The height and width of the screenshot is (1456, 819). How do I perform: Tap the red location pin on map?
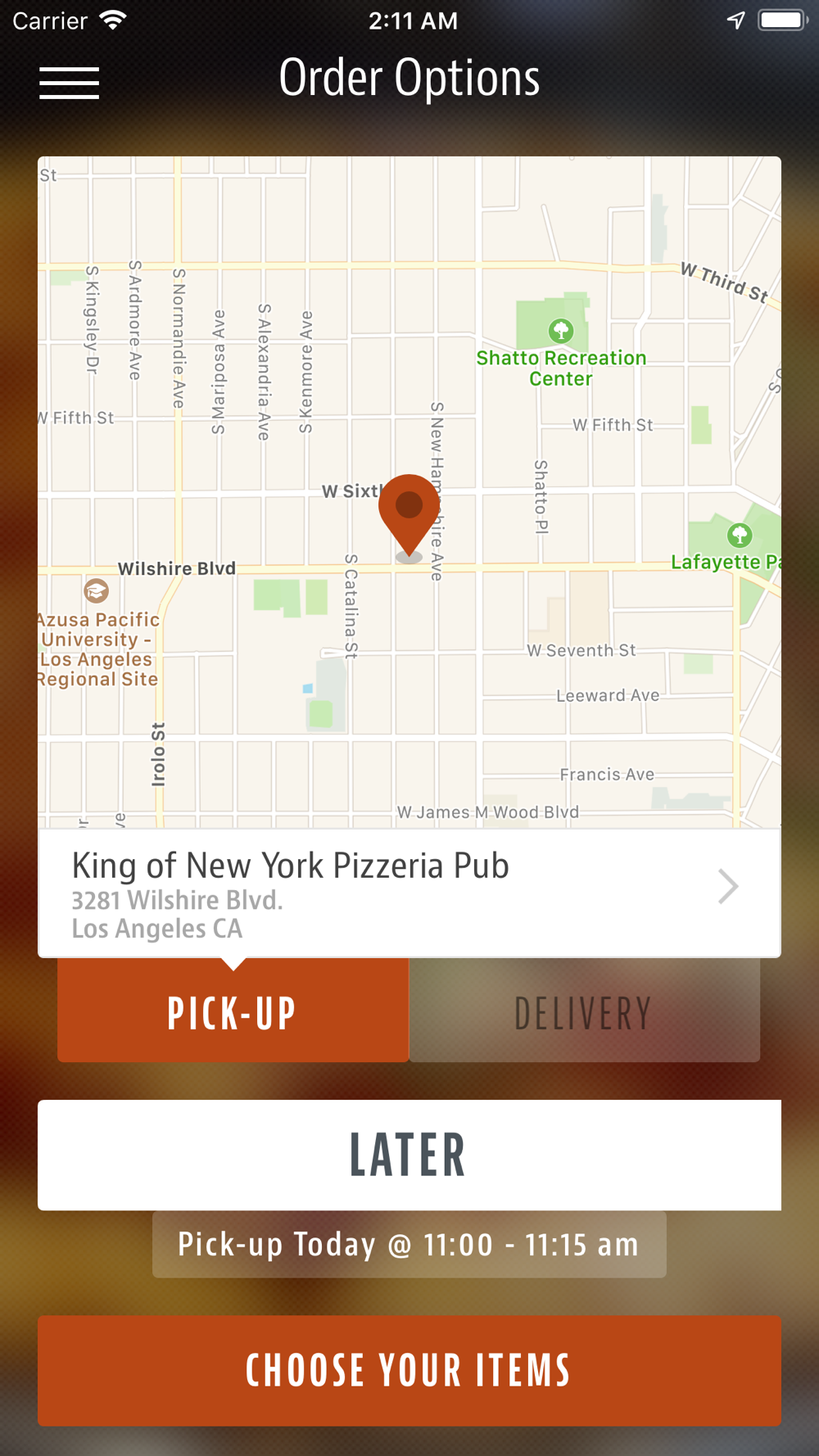pos(409,509)
